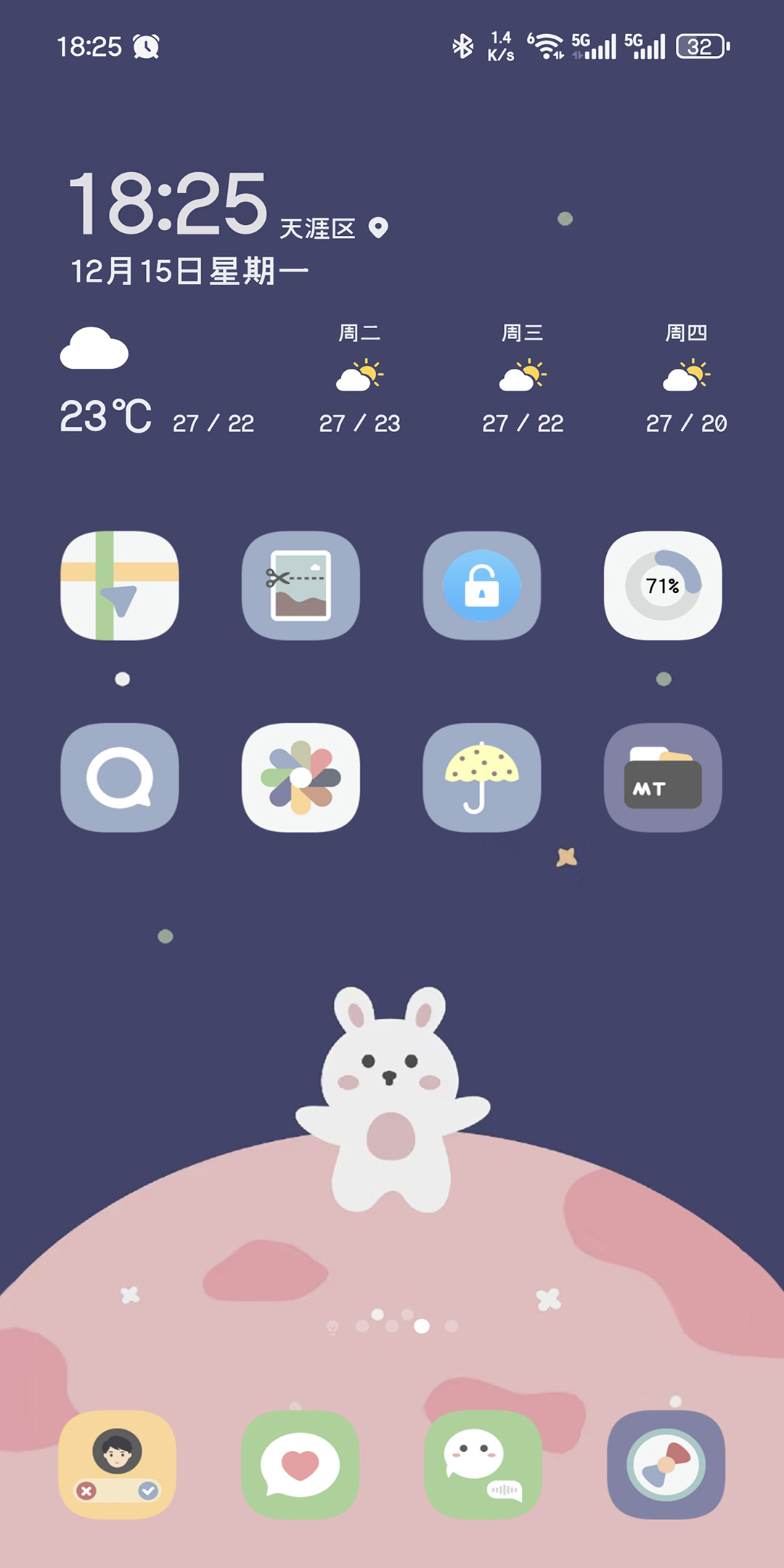Open the date 12月15日星期一
The width and height of the screenshot is (784, 1568).
pyautogui.click(x=189, y=271)
